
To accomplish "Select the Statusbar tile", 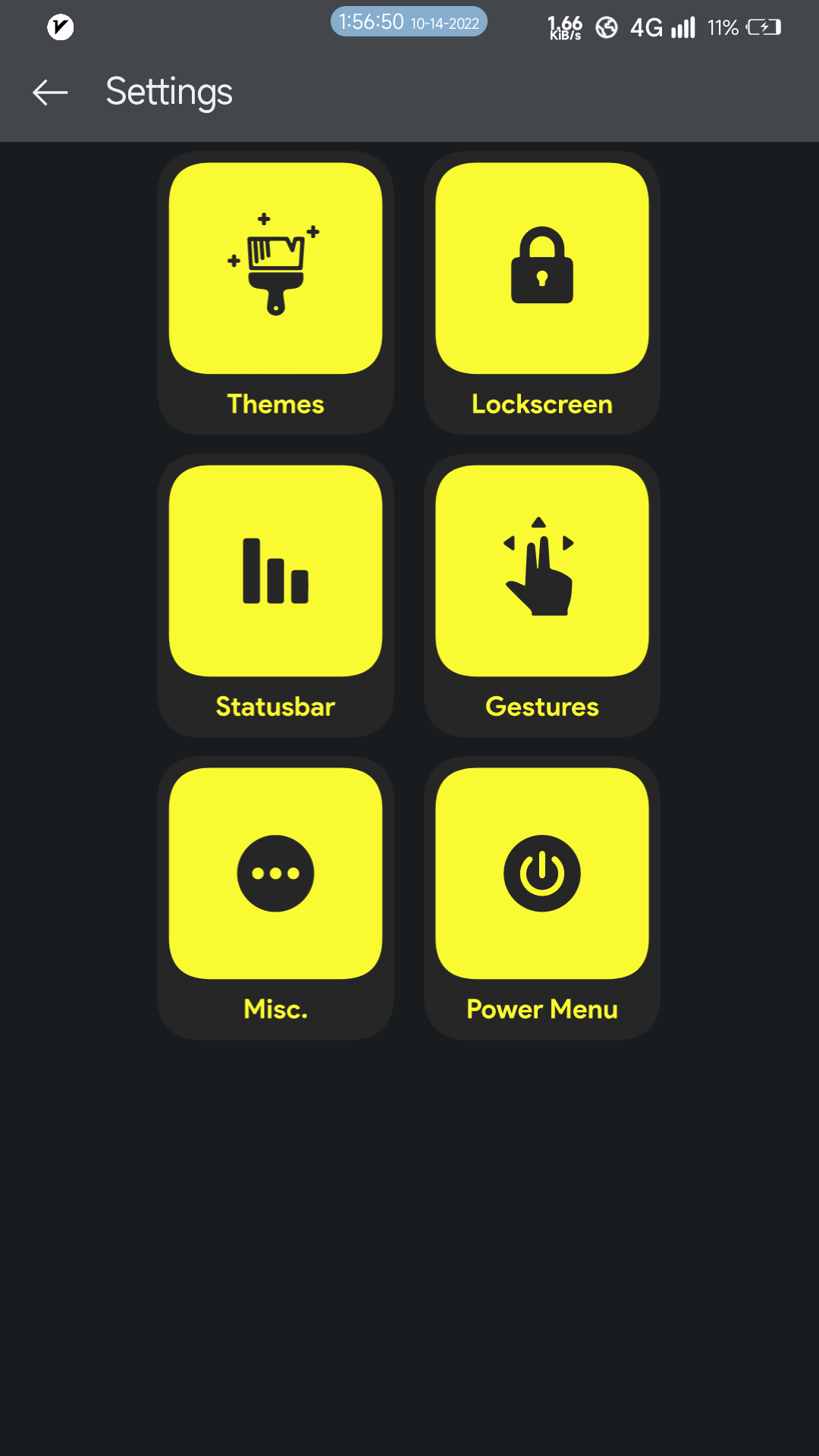I will coord(275,595).
